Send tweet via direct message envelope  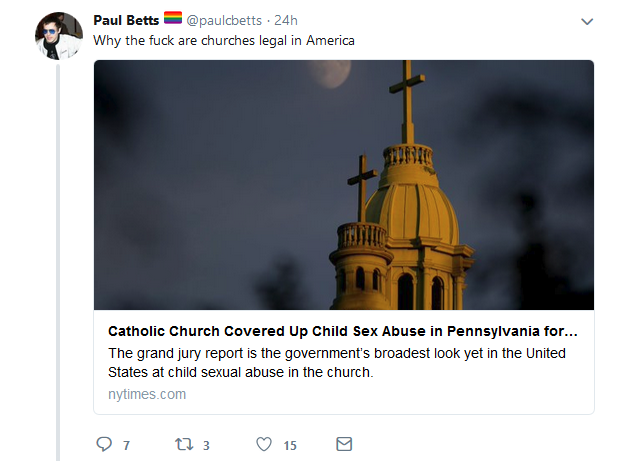(x=344, y=444)
